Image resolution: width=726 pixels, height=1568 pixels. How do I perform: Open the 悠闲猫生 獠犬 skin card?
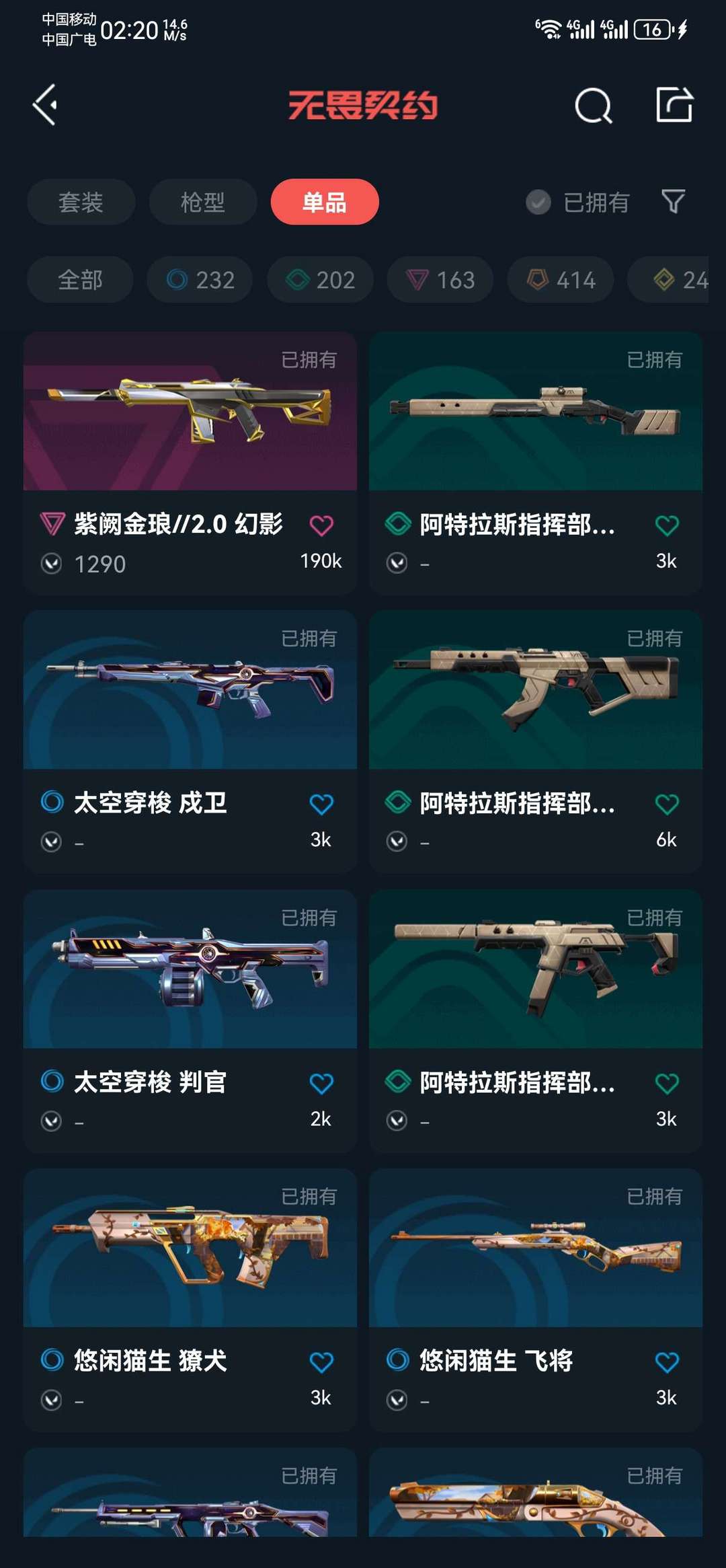(x=190, y=1300)
